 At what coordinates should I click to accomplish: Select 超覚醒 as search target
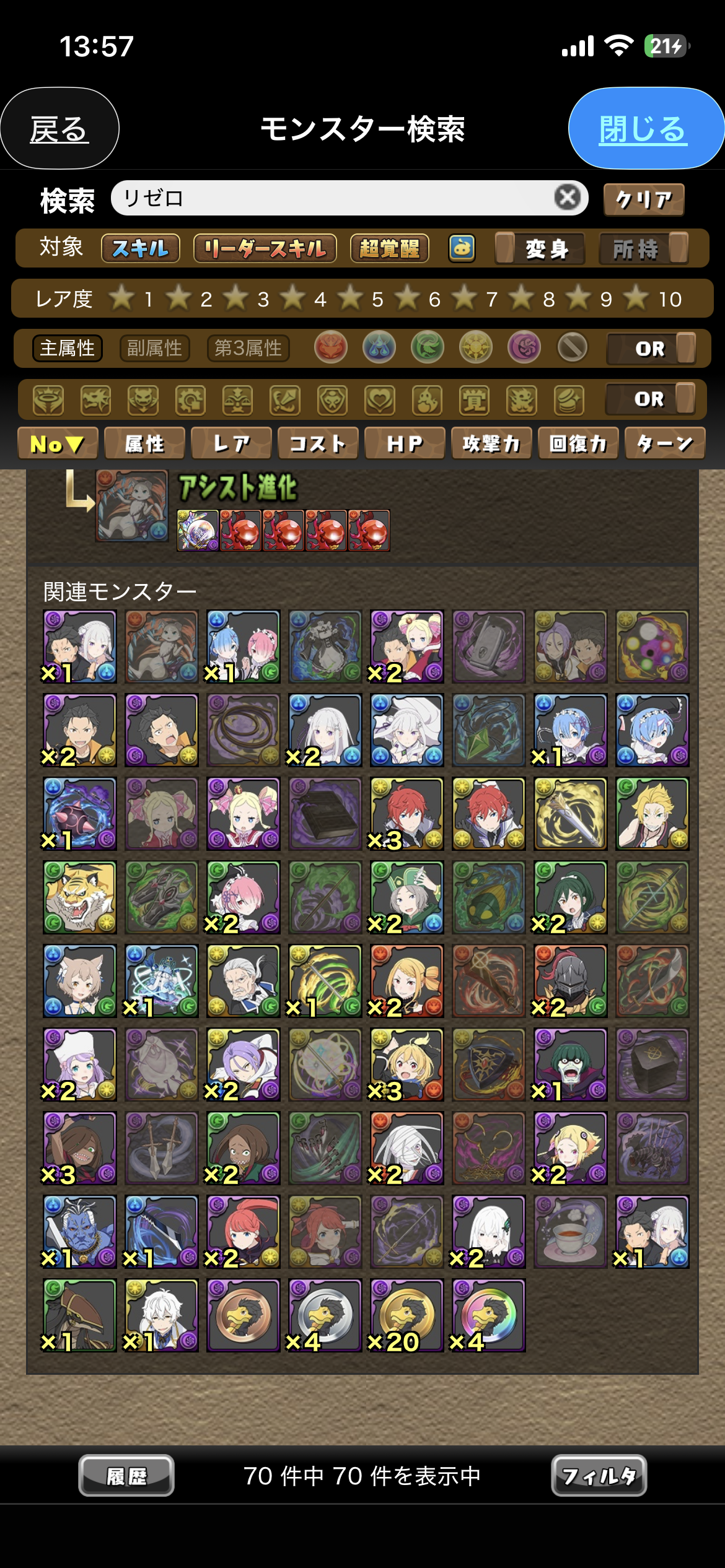(389, 248)
